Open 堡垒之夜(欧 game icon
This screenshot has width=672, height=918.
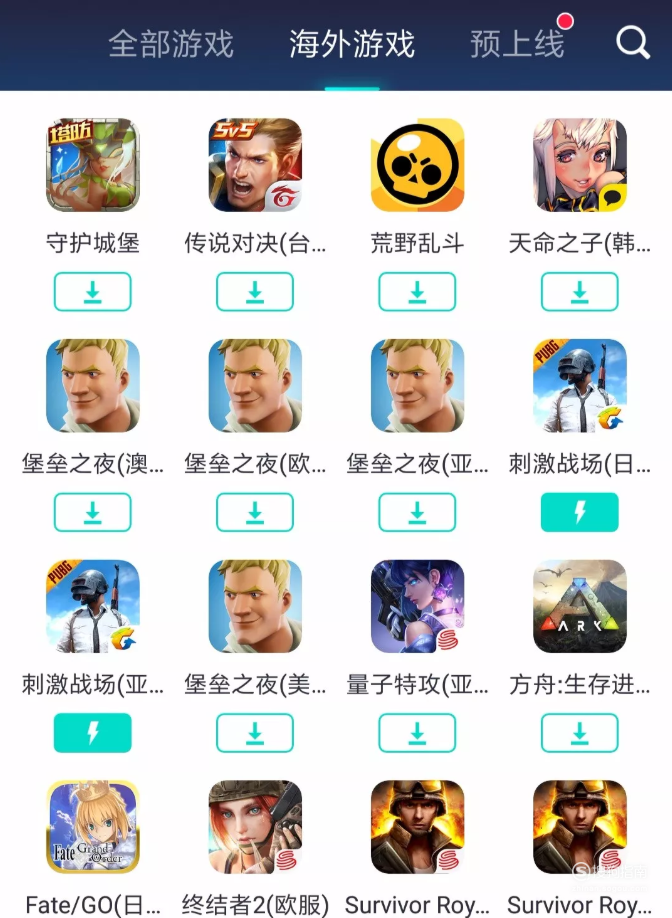pyautogui.click(x=255, y=386)
